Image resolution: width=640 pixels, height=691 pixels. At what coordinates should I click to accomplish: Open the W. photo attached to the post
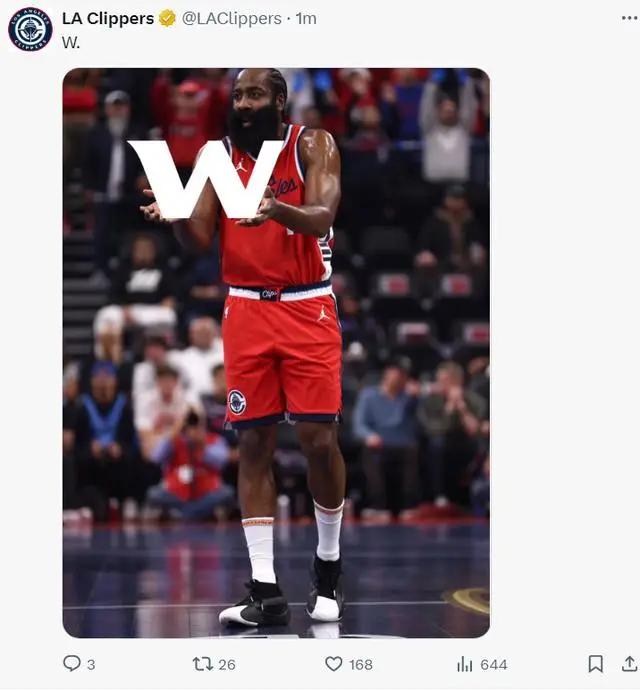[x=276, y=352]
